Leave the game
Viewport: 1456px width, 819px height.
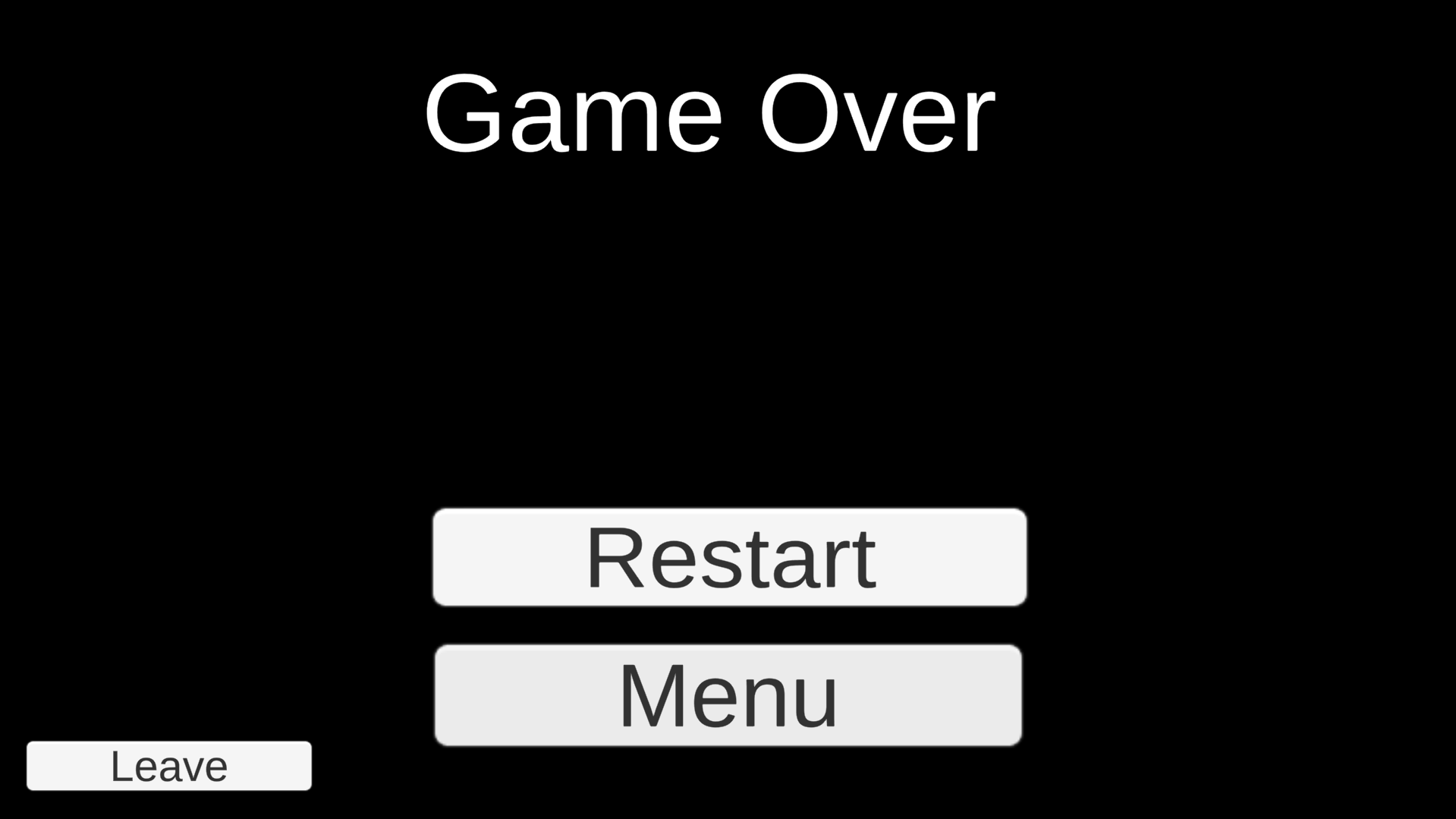tap(168, 766)
